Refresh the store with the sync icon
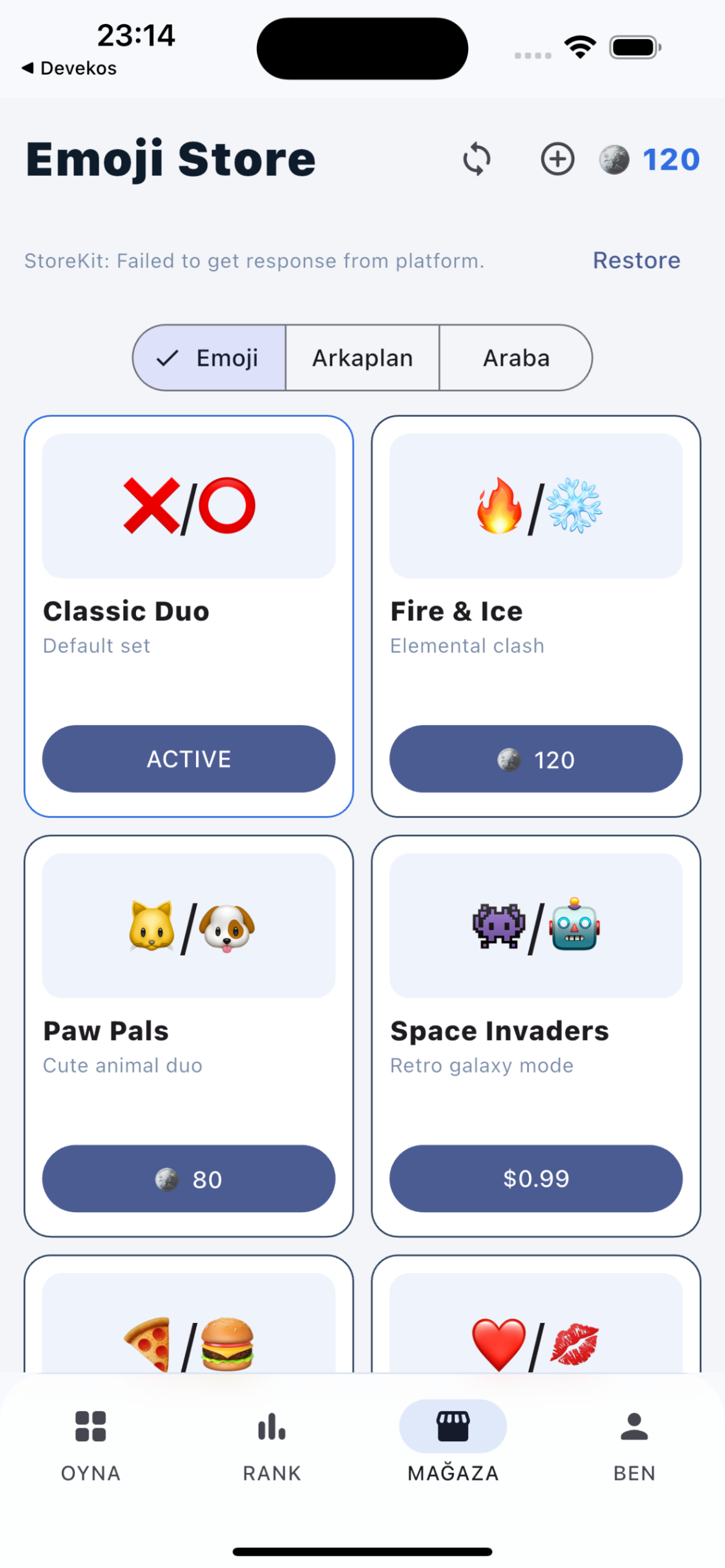 (x=476, y=159)
